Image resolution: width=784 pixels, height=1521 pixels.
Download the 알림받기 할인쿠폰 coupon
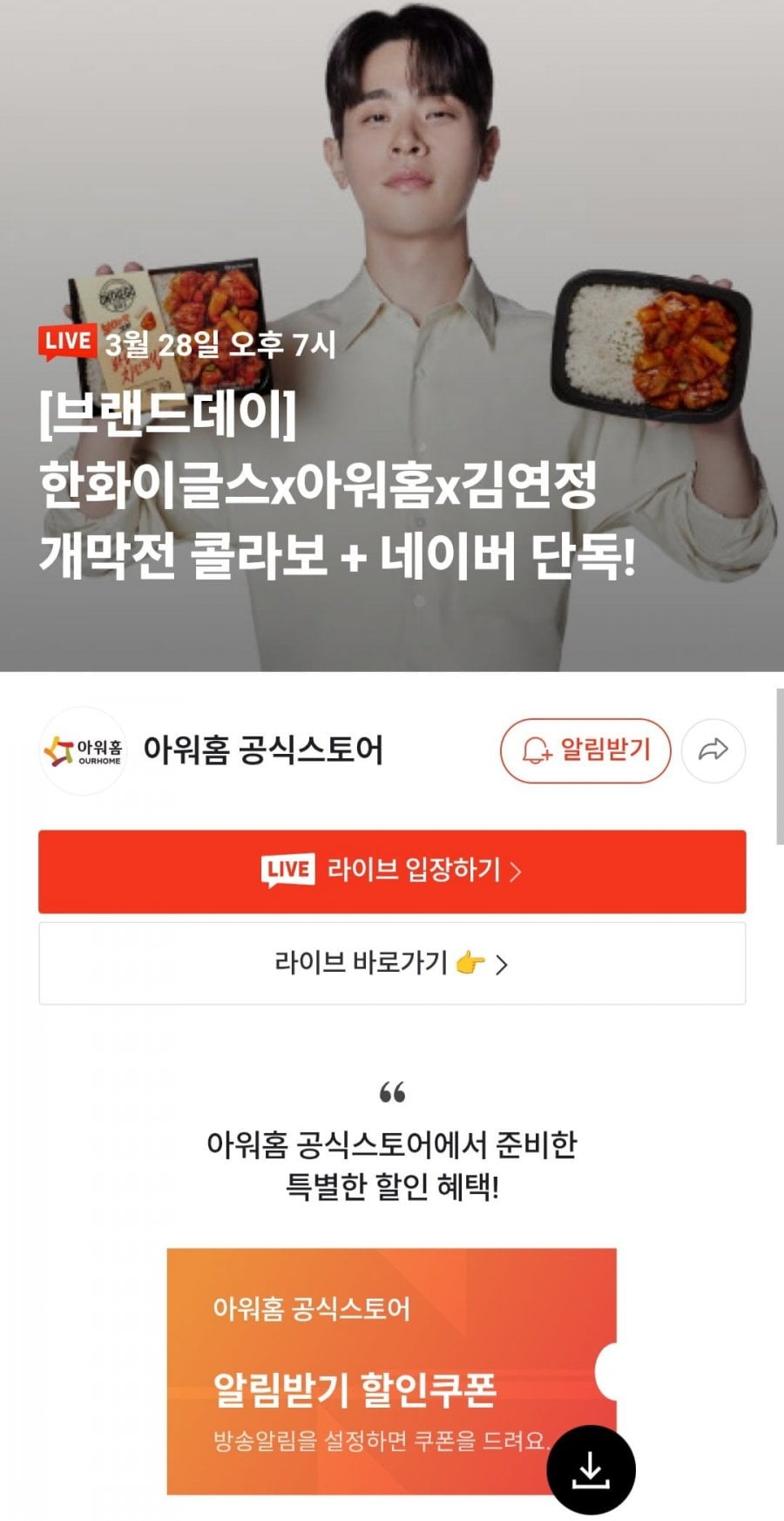(x=591, y=1470)
